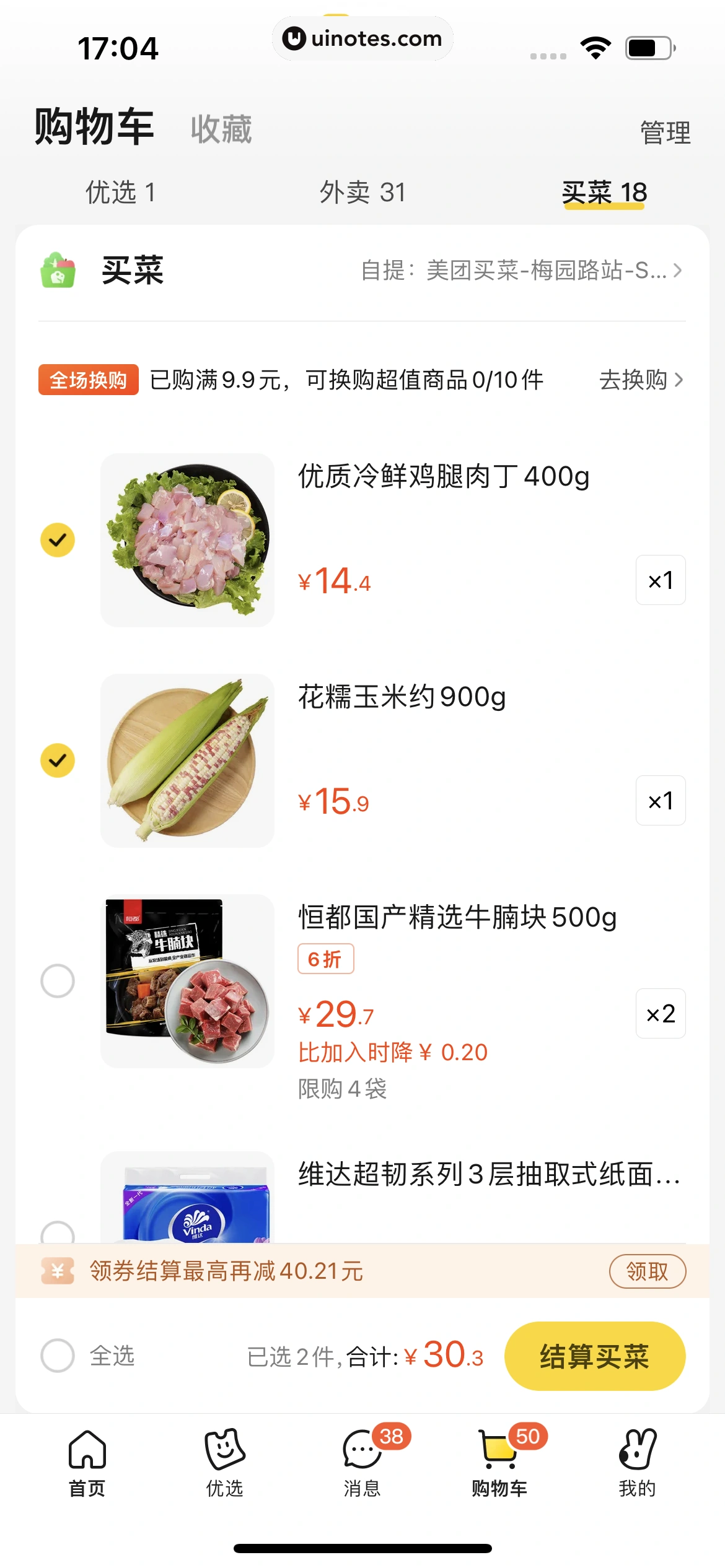Viewport: 725px width, 1568px height.
Task: Click the green 买菜 shopping bag icon
Action: point(58,271)
